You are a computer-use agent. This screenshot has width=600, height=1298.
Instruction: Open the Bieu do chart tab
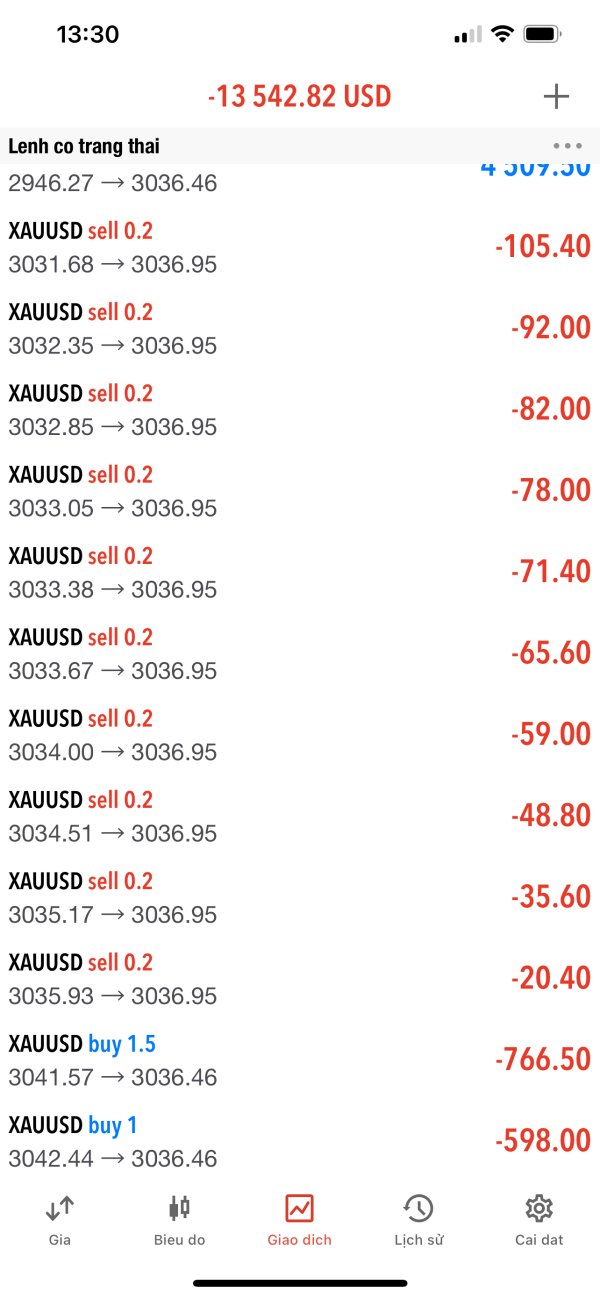coord(179,1220)
